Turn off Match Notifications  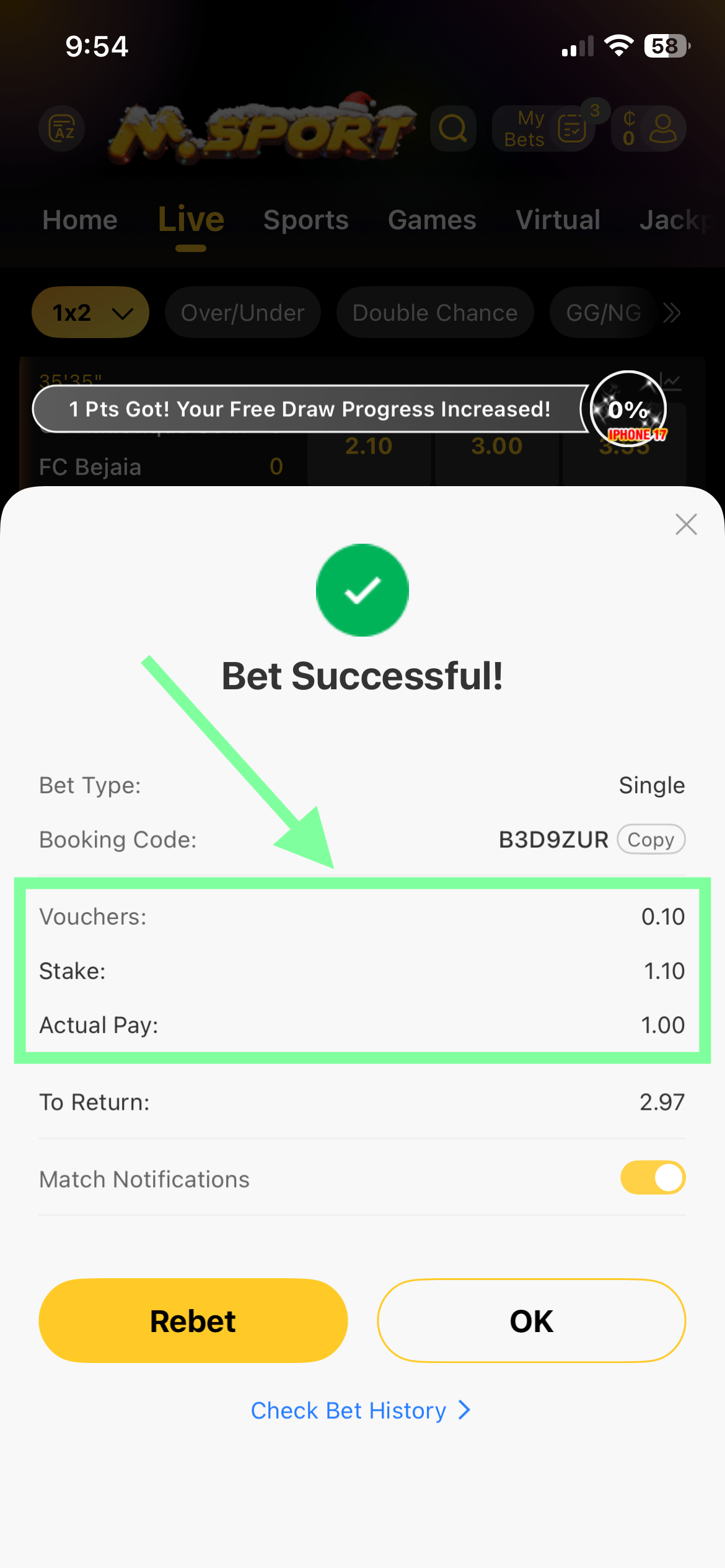pyautogui.click(x=652, y=1177)
